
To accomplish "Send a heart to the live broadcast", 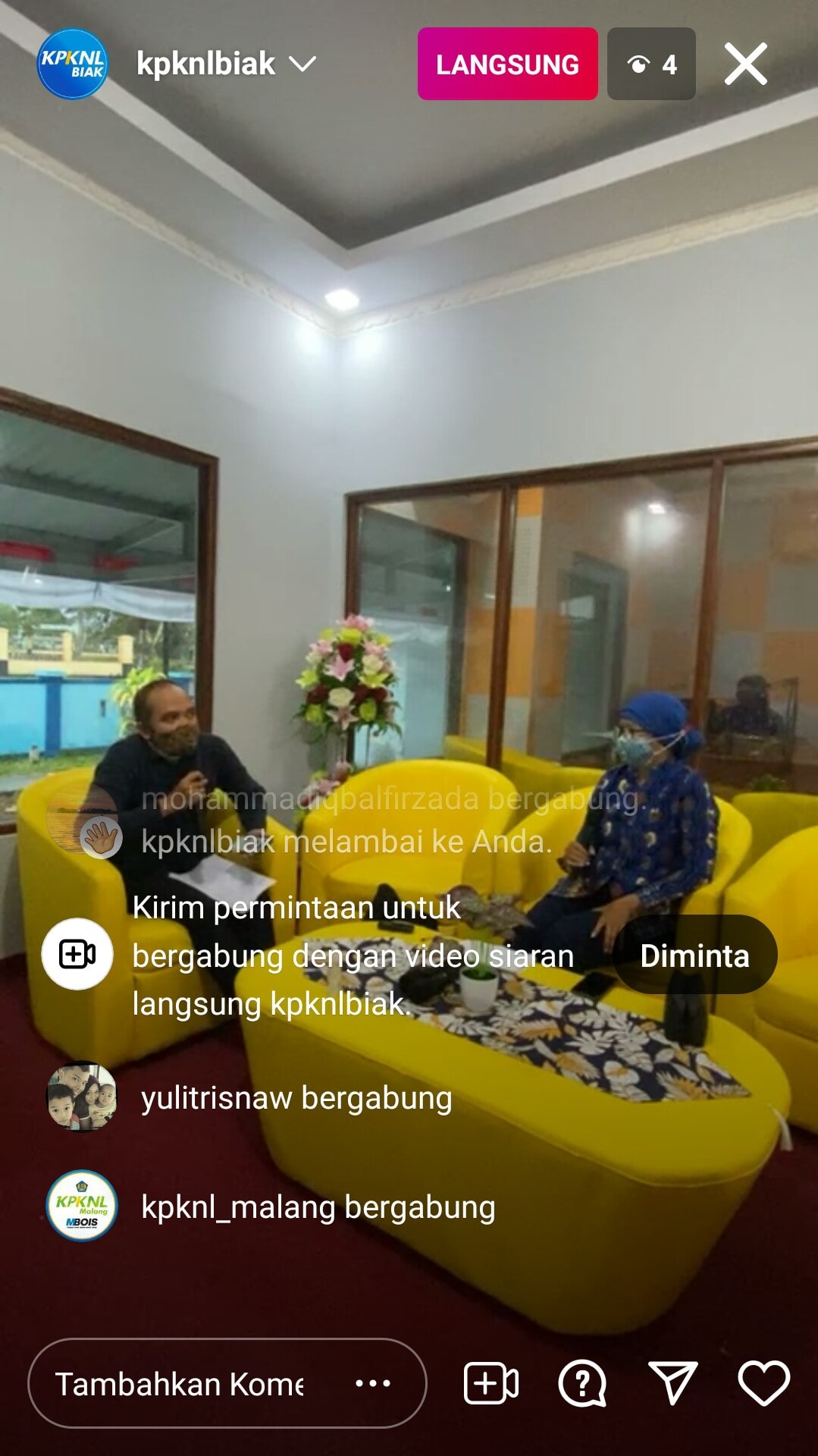I will 763,1382.
